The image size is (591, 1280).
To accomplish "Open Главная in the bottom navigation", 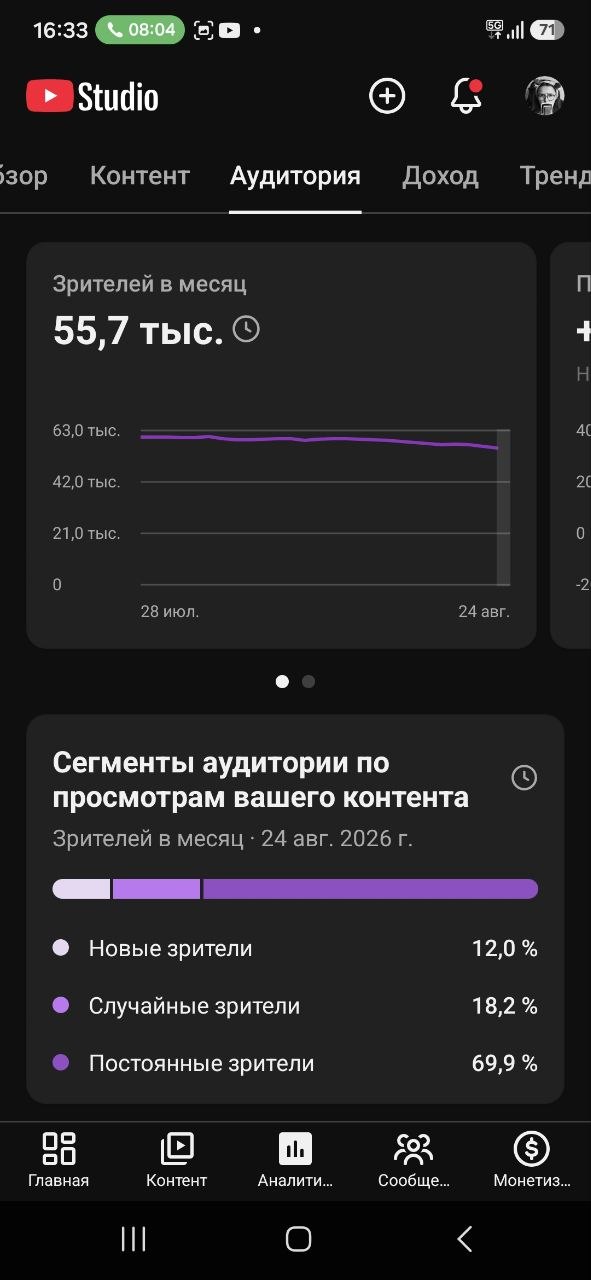I will pyautogui.click(x=59, y=1160).
